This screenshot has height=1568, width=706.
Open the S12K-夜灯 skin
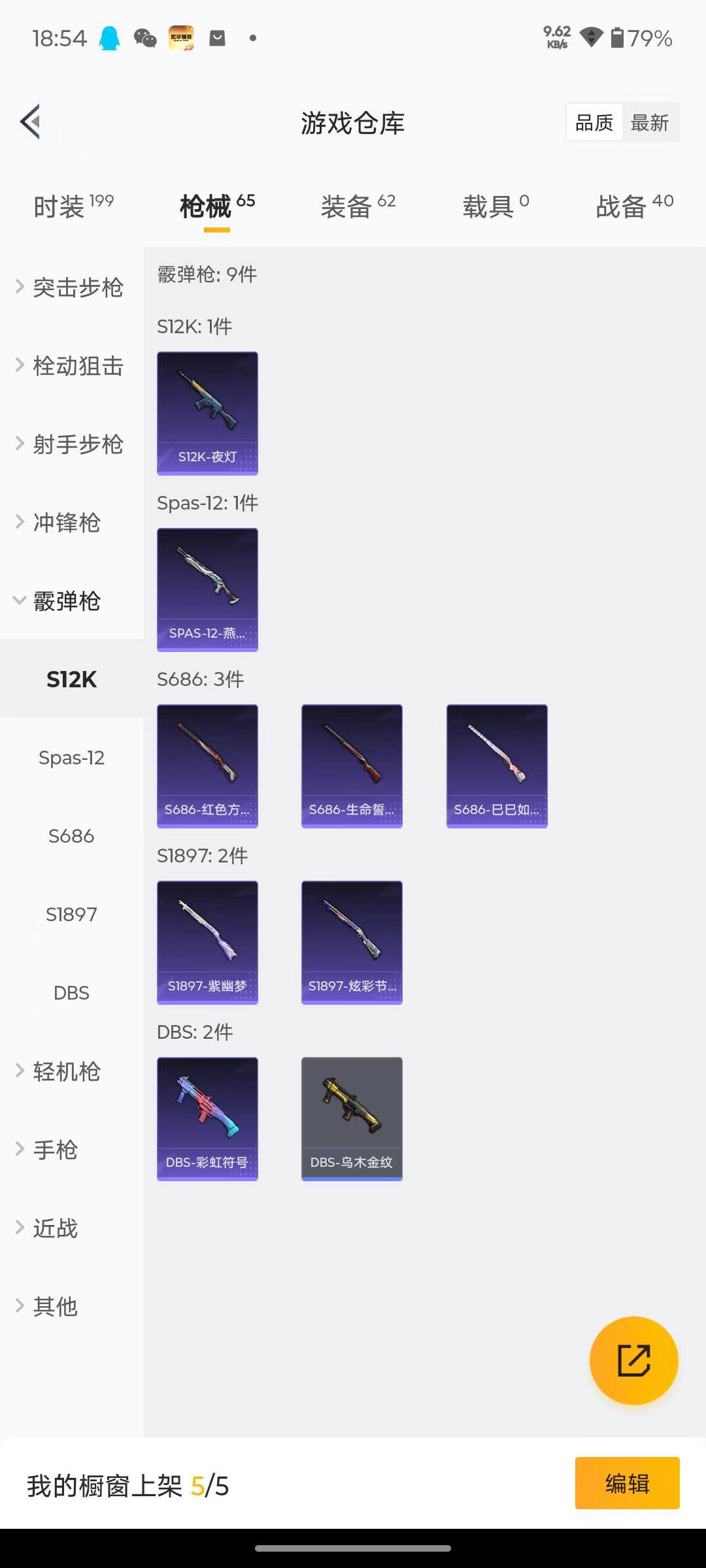coord(207,413)
